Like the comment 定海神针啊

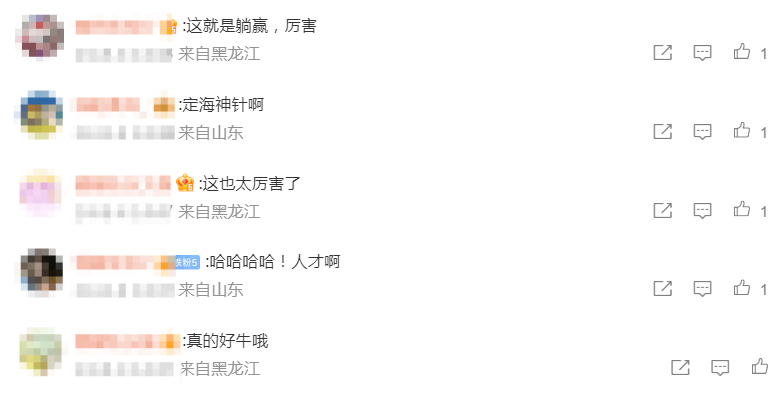point(742,130)
